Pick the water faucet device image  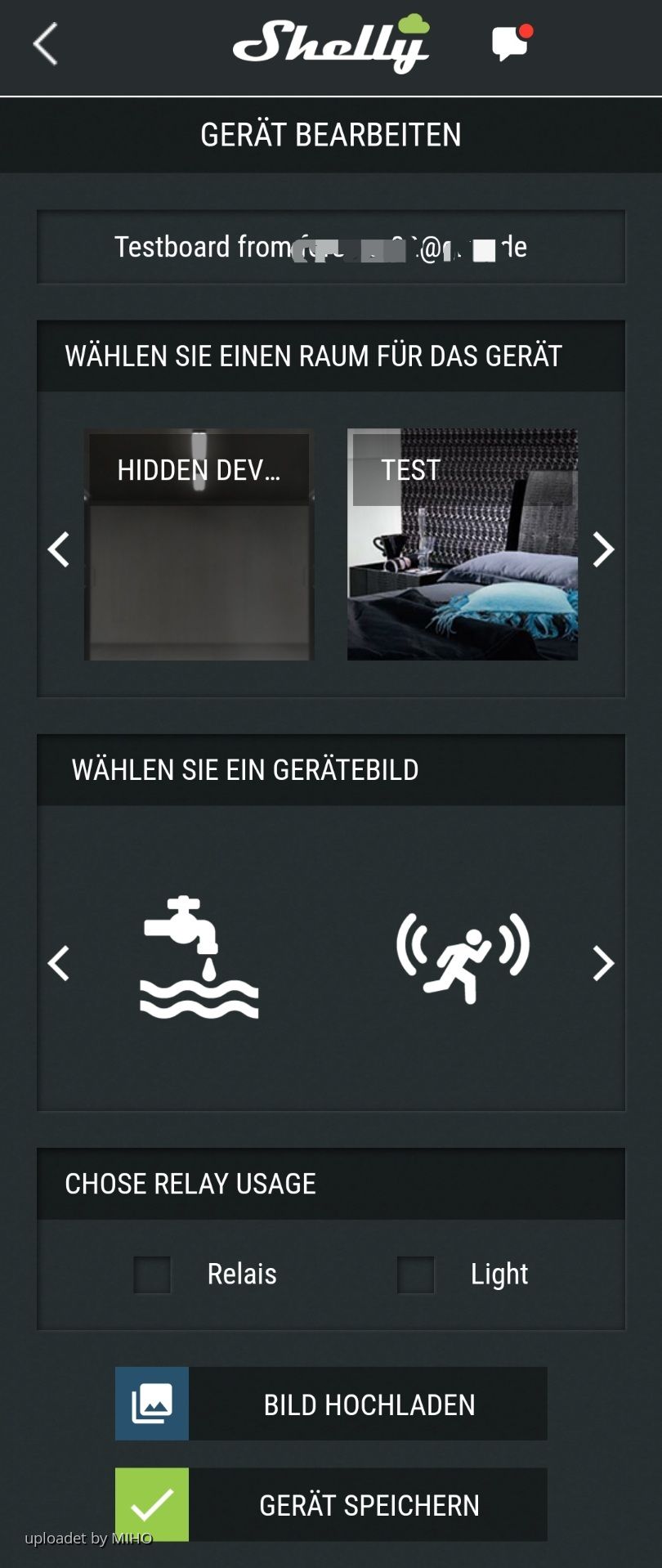tap(199, 957)
